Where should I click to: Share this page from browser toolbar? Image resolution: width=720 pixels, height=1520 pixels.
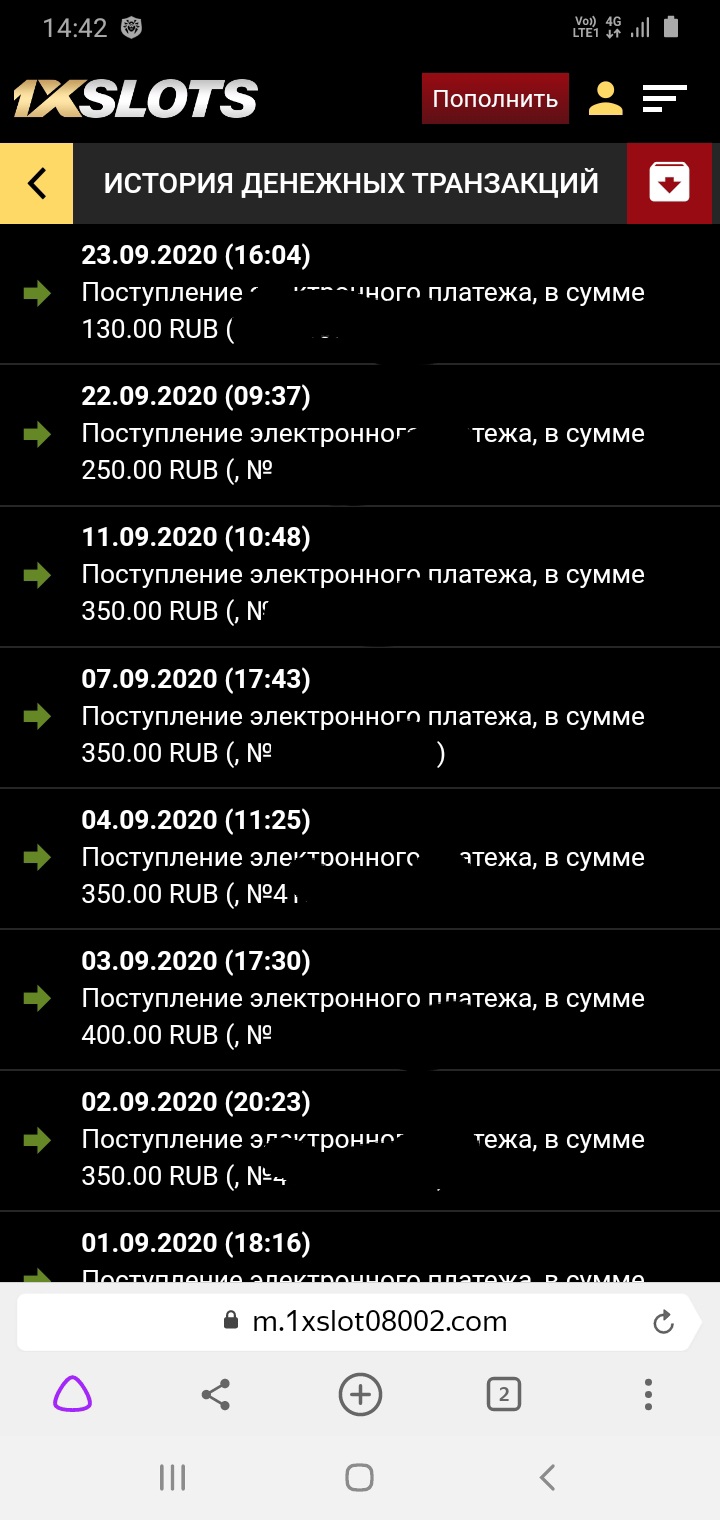216,1394
